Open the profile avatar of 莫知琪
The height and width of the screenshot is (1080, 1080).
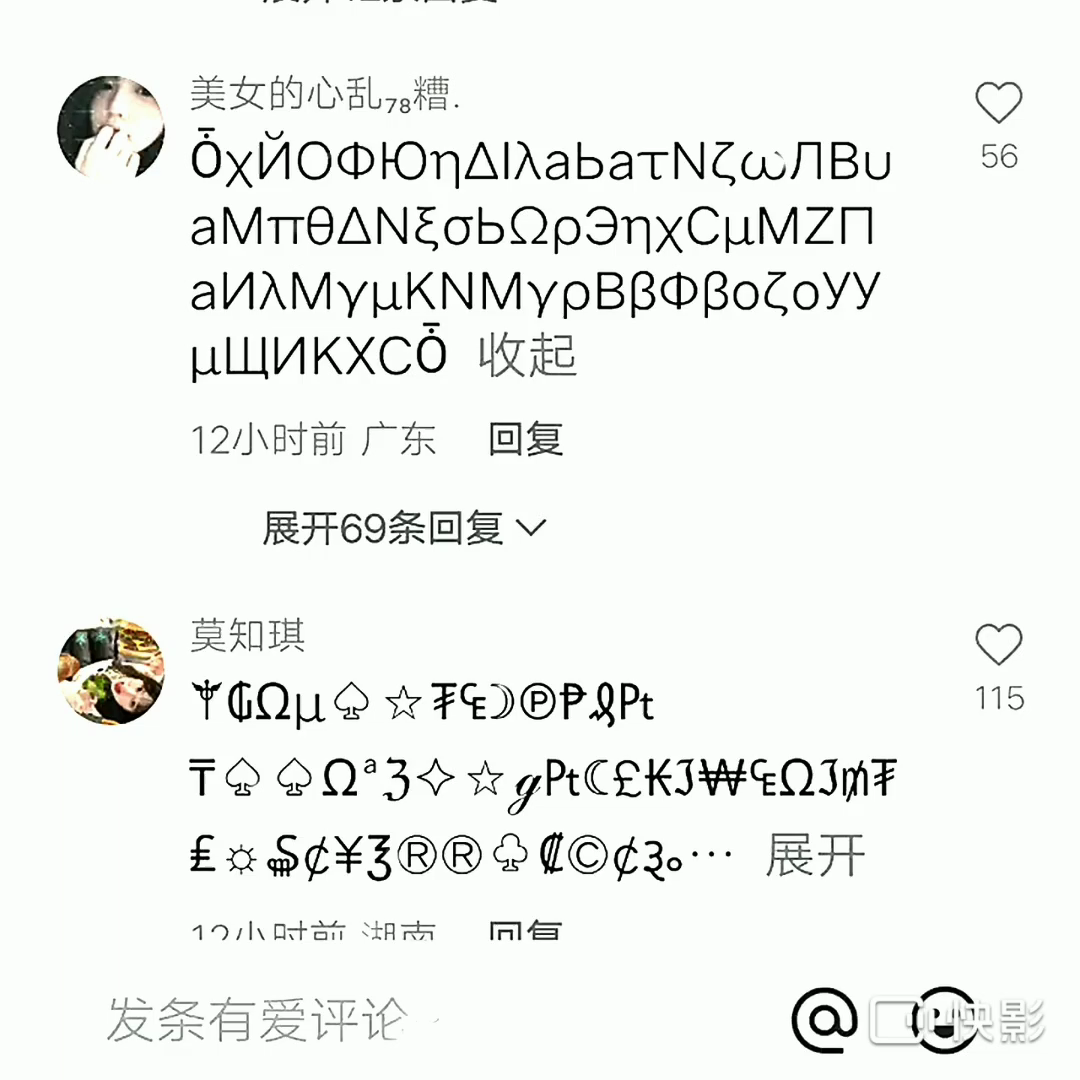[110, 671]
